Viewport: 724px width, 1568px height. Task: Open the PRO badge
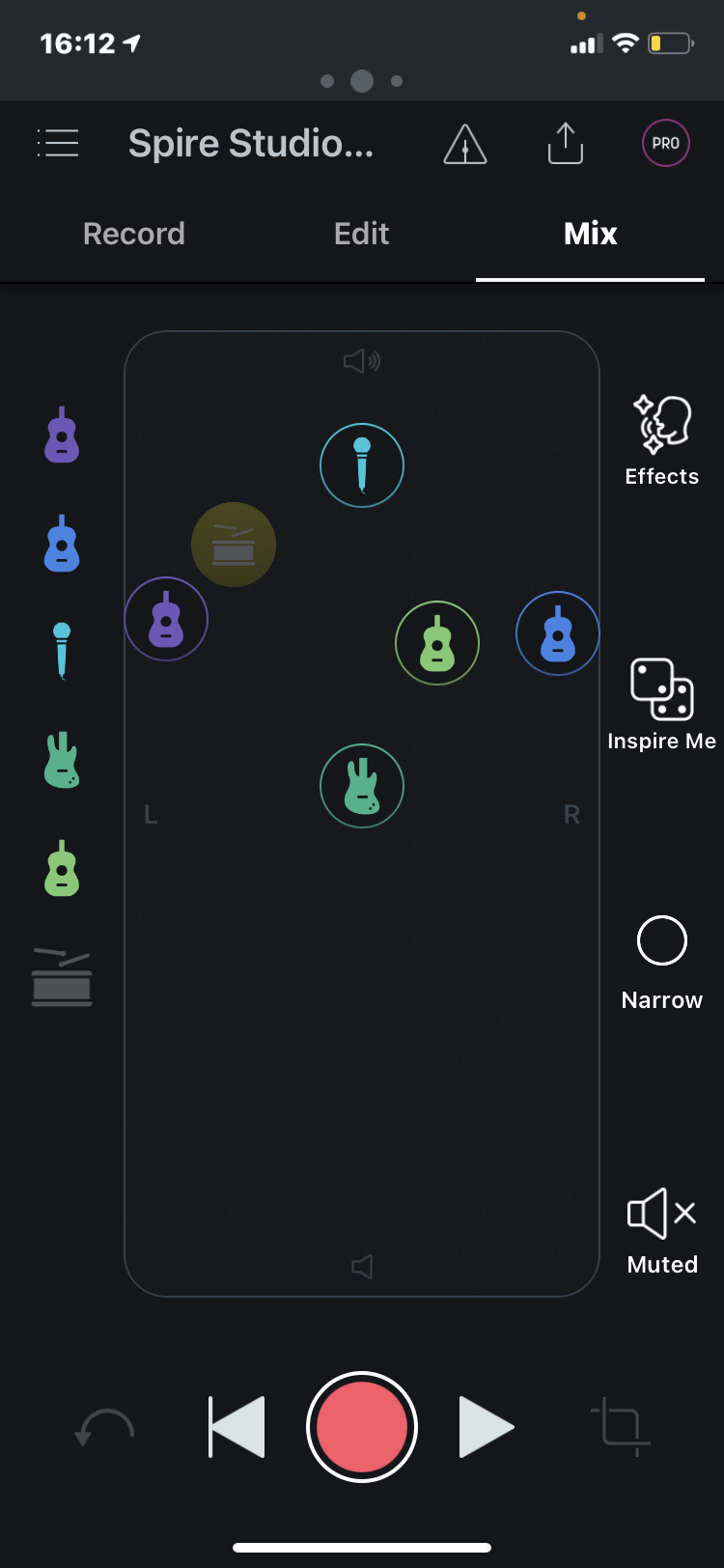(x=666, y=143)
